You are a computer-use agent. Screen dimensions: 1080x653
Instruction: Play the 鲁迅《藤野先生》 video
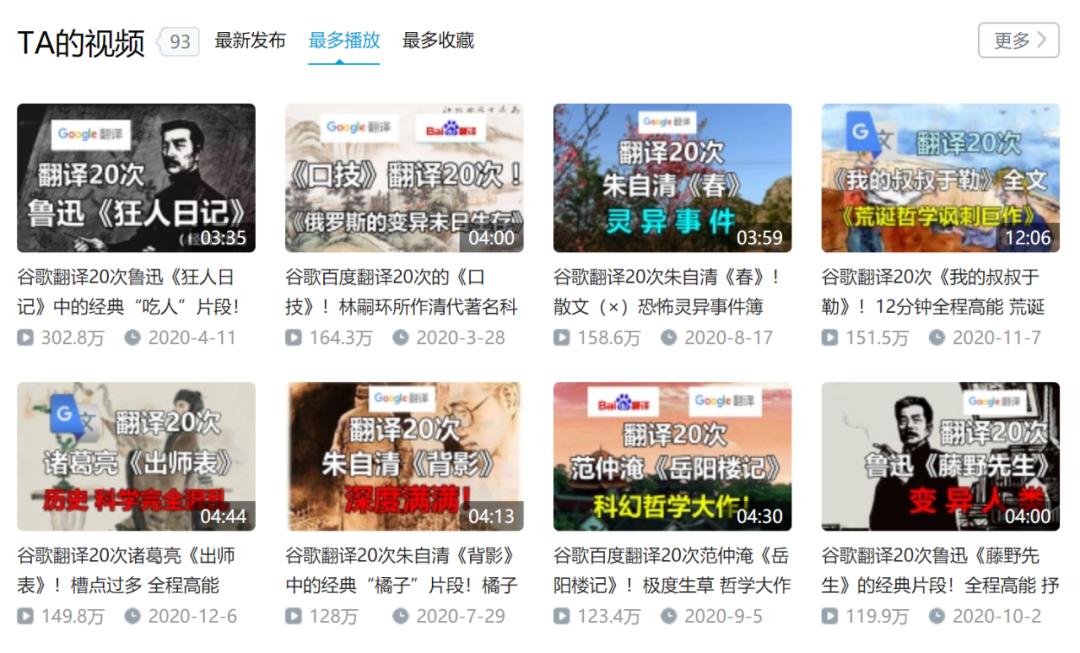(x=940, y=456)
